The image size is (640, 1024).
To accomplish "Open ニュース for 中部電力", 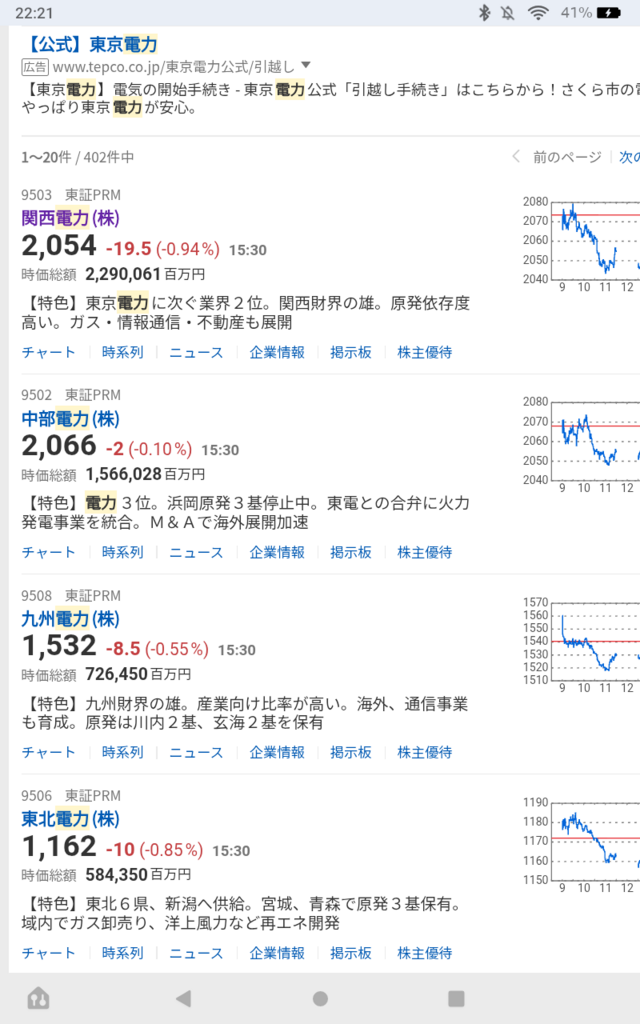I will [196, 552].
